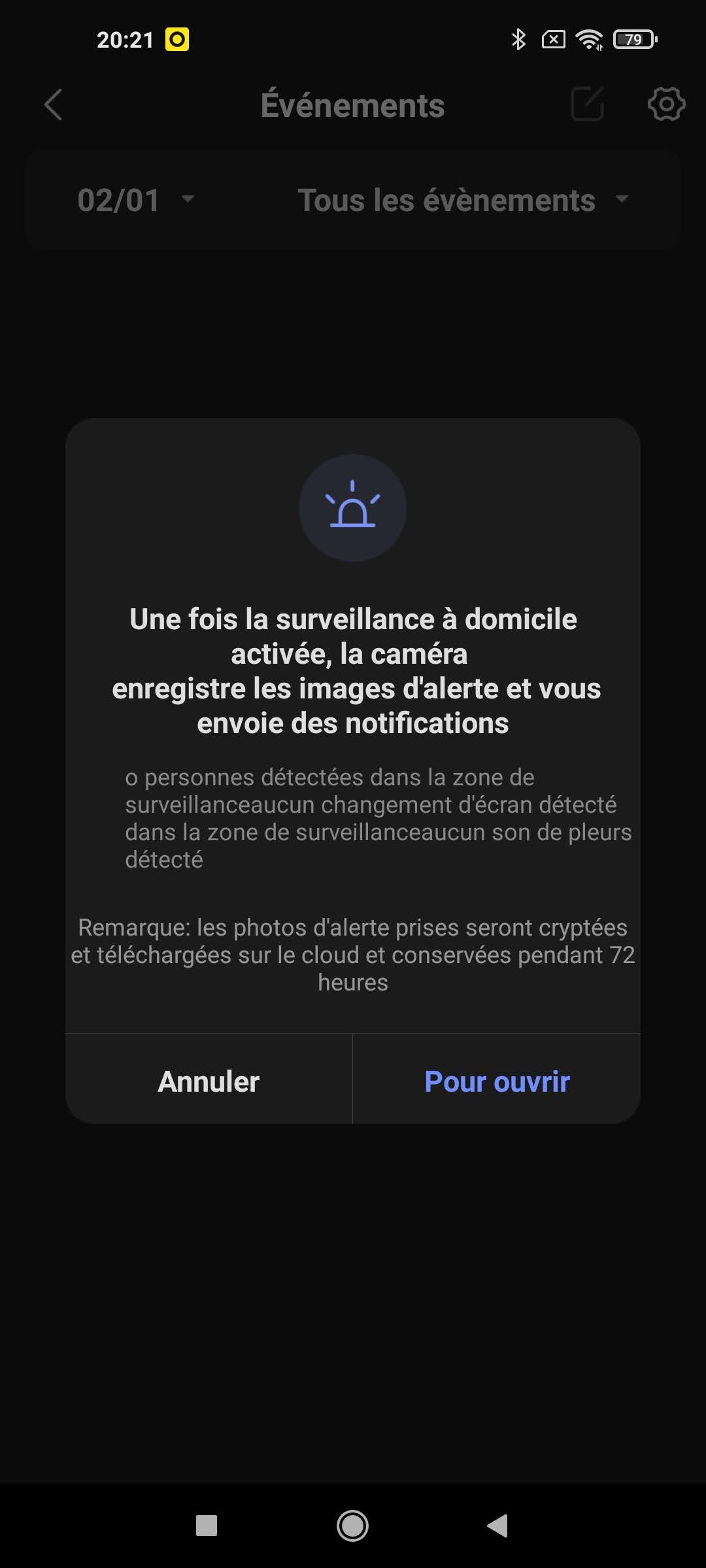Cancel the home surveillance dialog with Annuler
Image resolution: width=706 pixels, height=1568 pixels.
click(x=209, y=1081)
